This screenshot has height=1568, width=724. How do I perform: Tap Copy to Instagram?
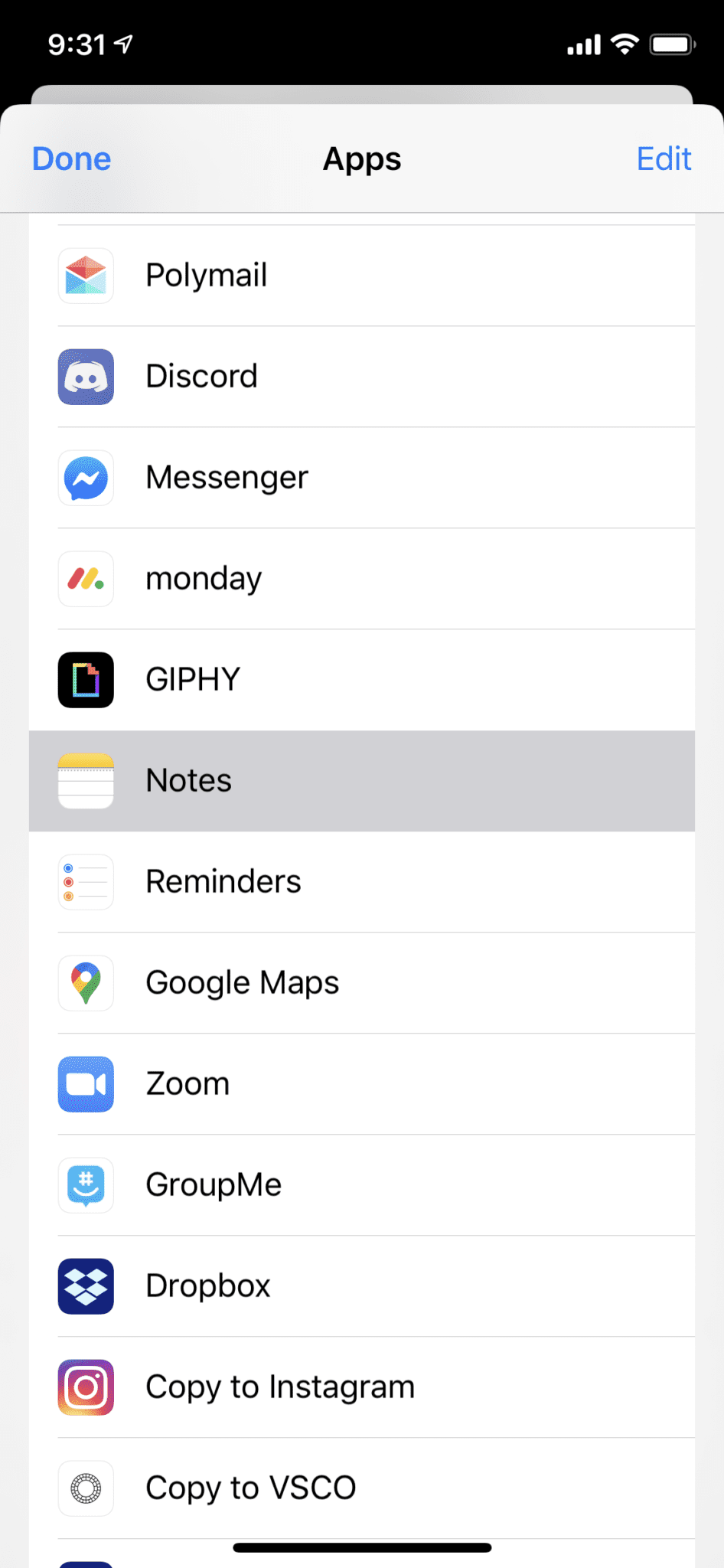pyautogui.click(x=361, y=1387)
